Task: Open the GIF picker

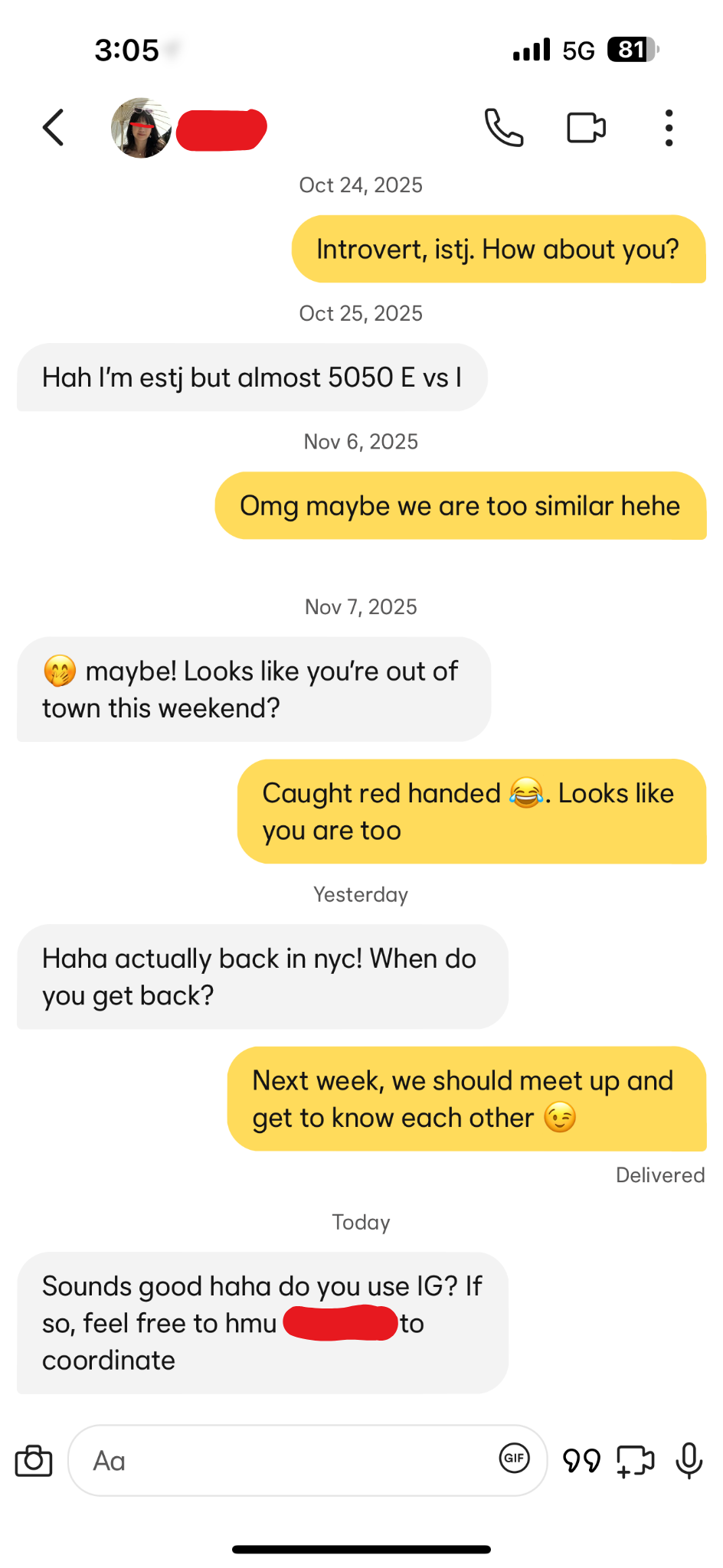Action: pyautogui.click(x=515, y=1459)
